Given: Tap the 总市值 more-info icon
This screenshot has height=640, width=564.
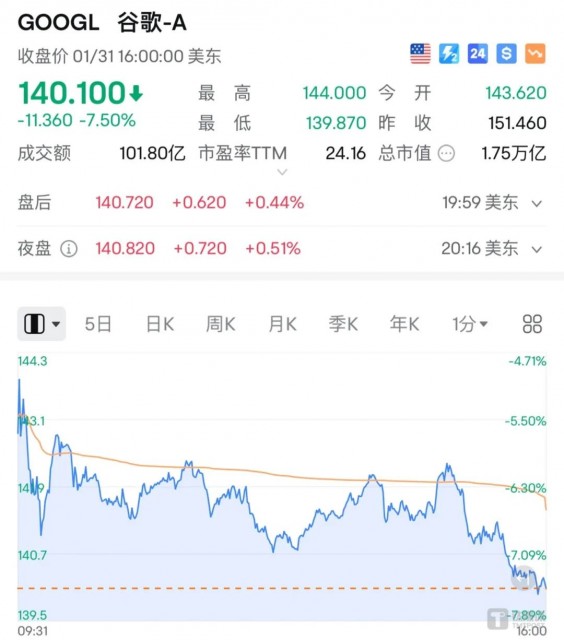Looking at the screenshot, I should (446, 154).
